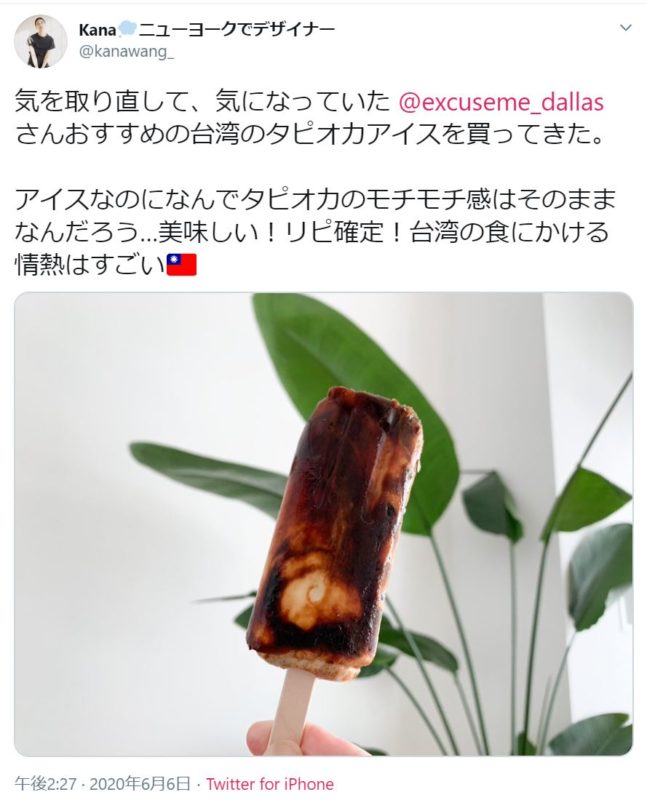The height and width of the screenshot is (800, 647).
Task: Open the tweet options chevron menu
Action: 625,27
